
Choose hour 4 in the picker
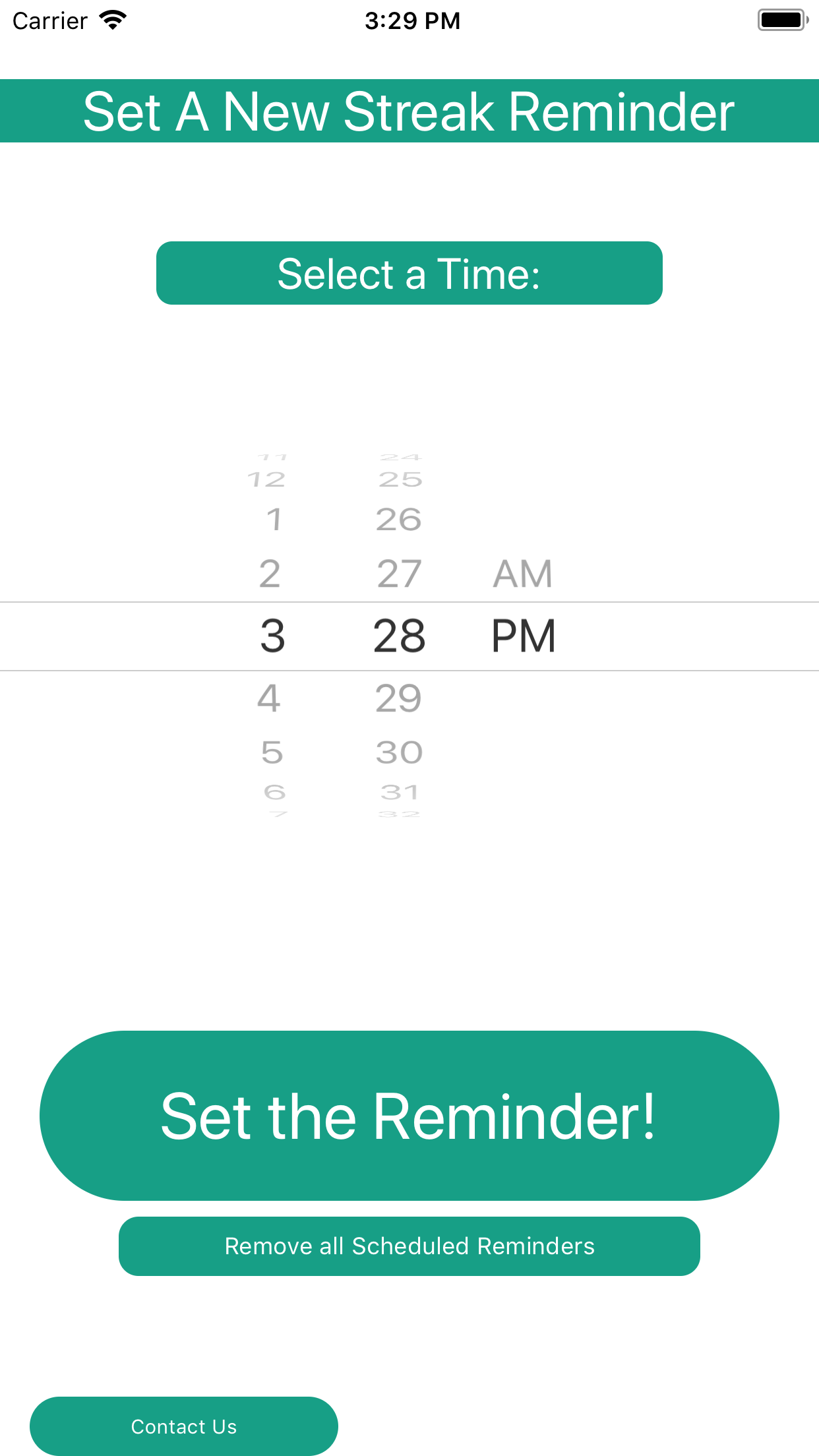(x=269, y=698)
